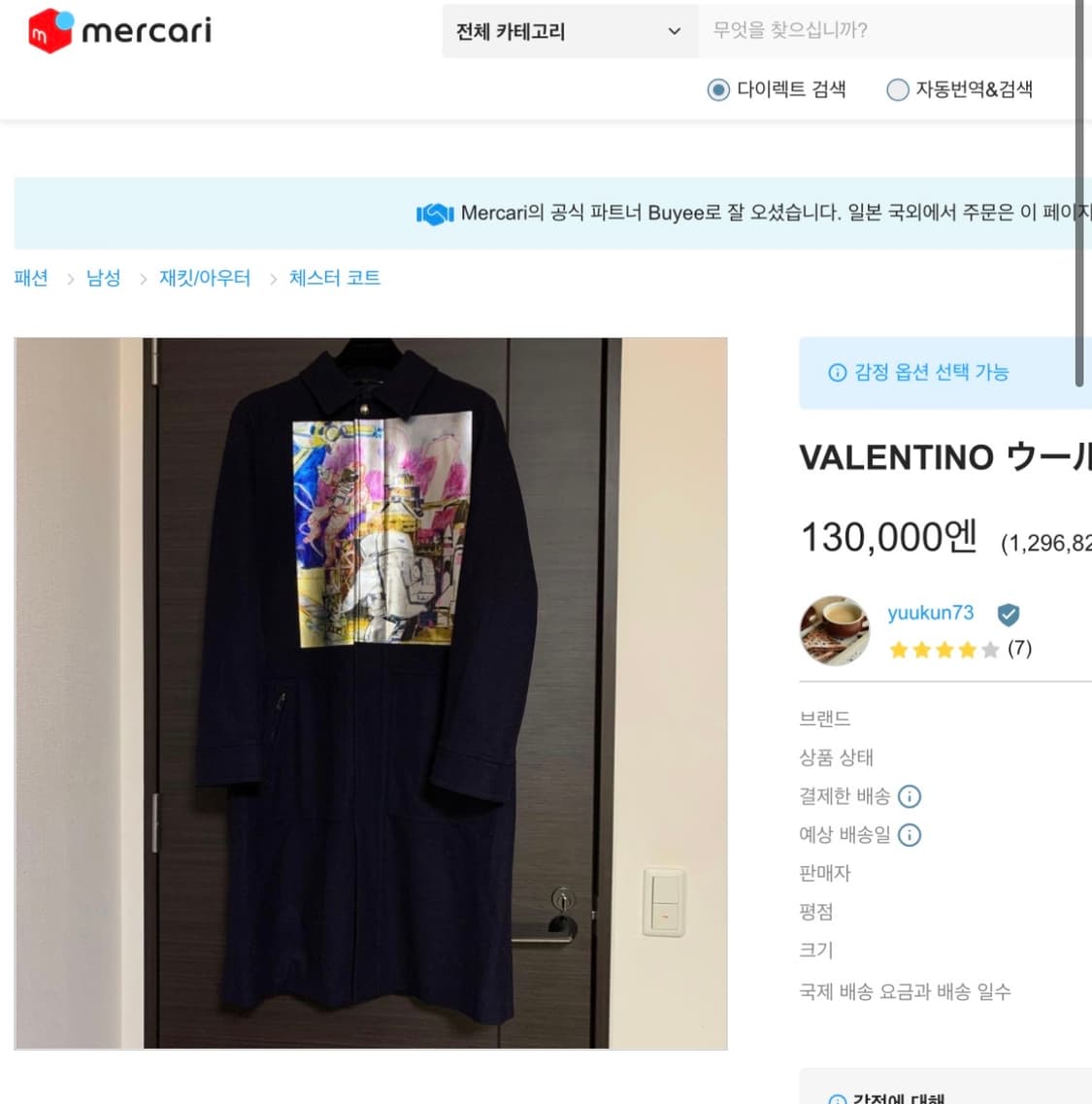Click the seller's avatar thumbnail
The image size is (1092, 1104).
pos(835,629)
